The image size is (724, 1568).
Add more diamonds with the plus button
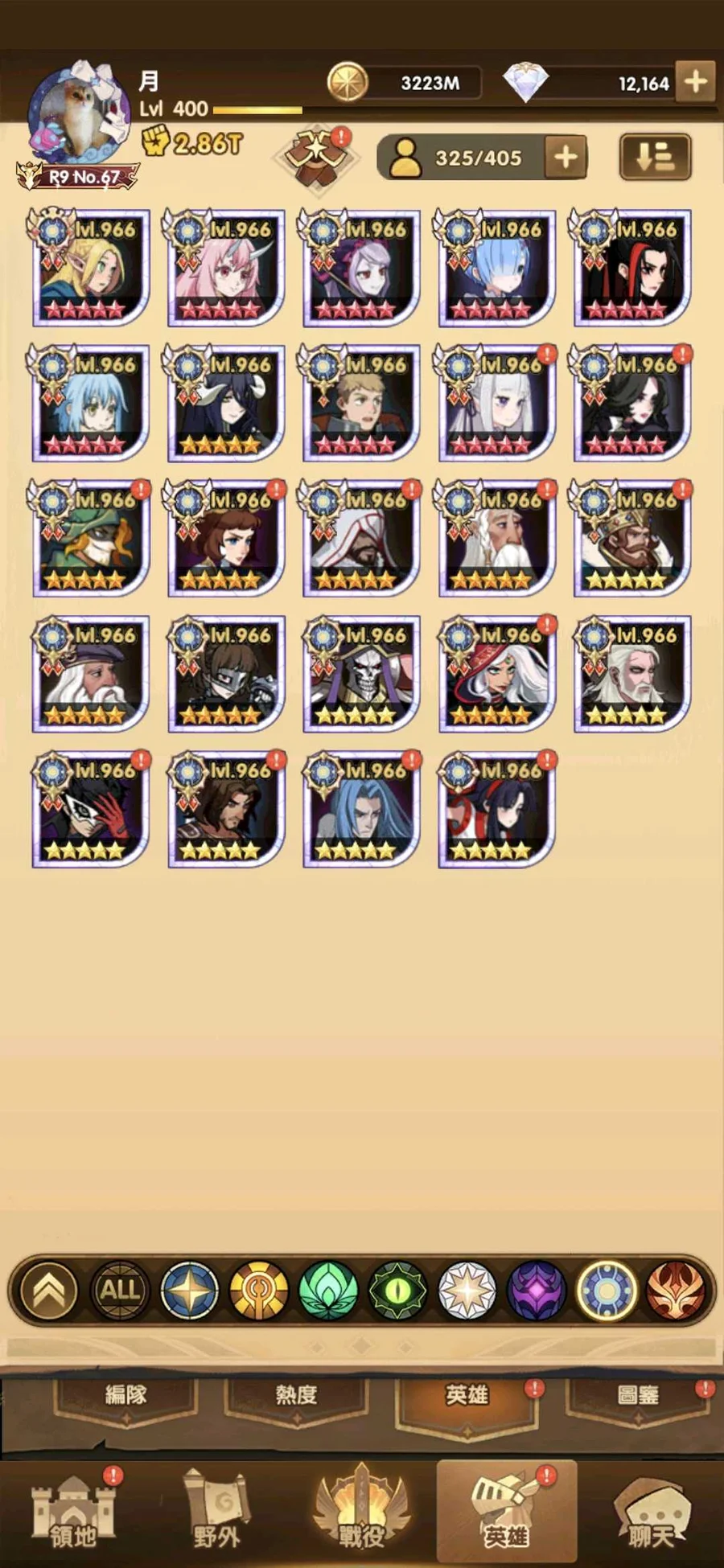pos(695,81)
